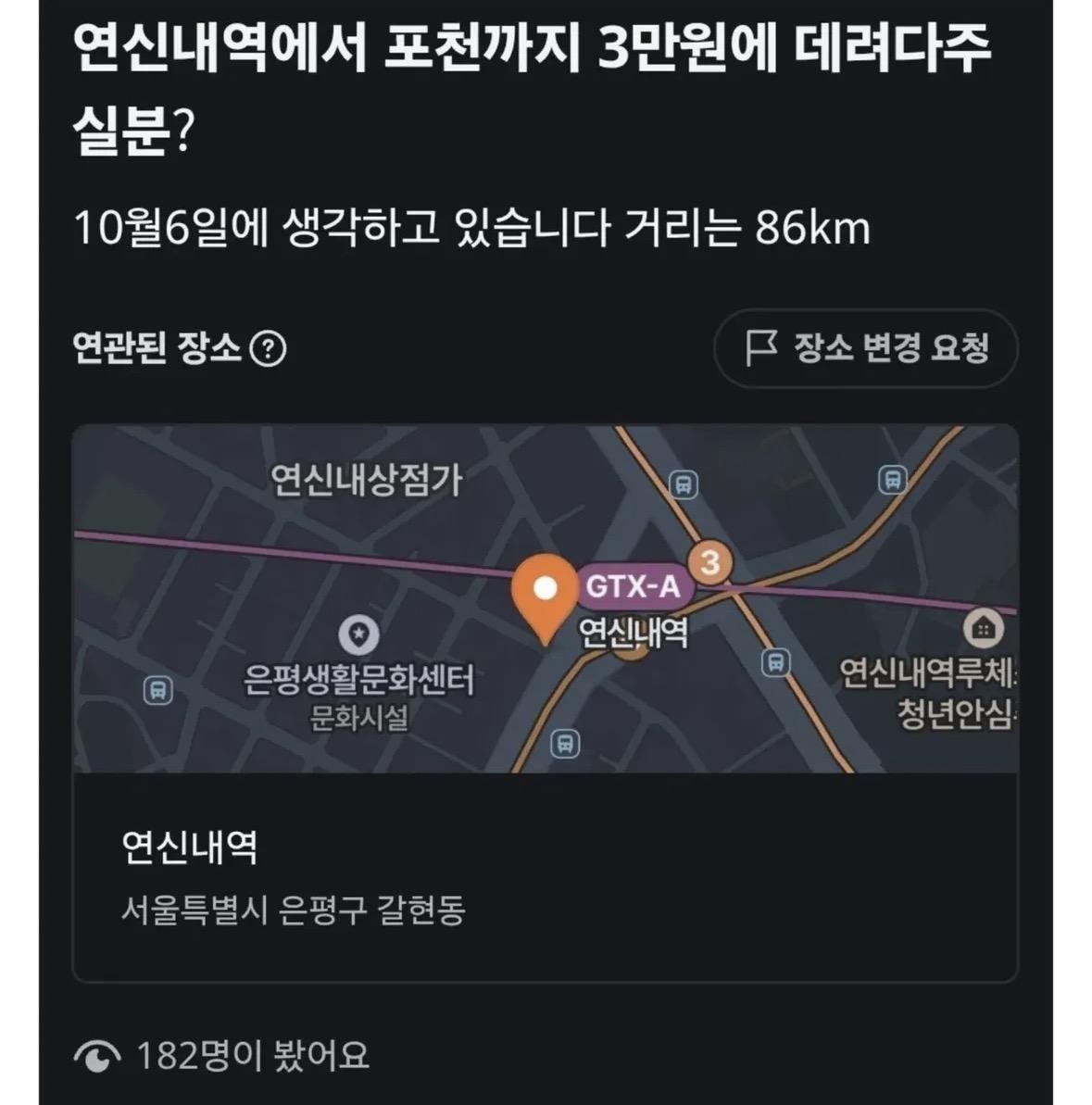The width and height of the screenshot is (1092, 1105).
Task: Open the map preview of 연신내역
Action: pos(545,598)
